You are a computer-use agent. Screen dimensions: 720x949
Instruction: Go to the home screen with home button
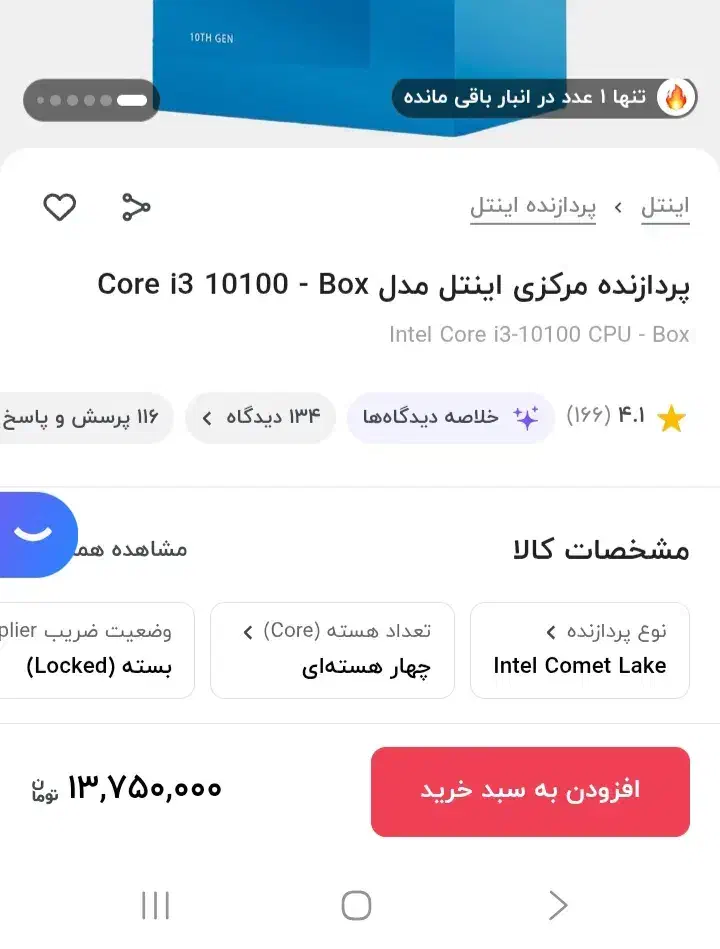coord(356,906)
